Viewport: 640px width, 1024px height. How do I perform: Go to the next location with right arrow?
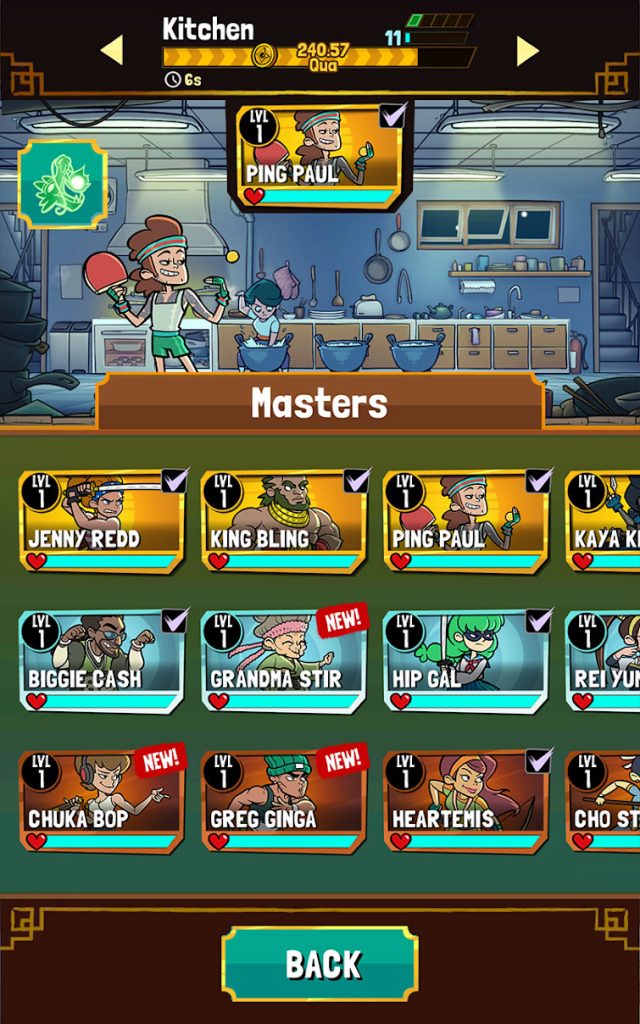click(x=528, y=50)
